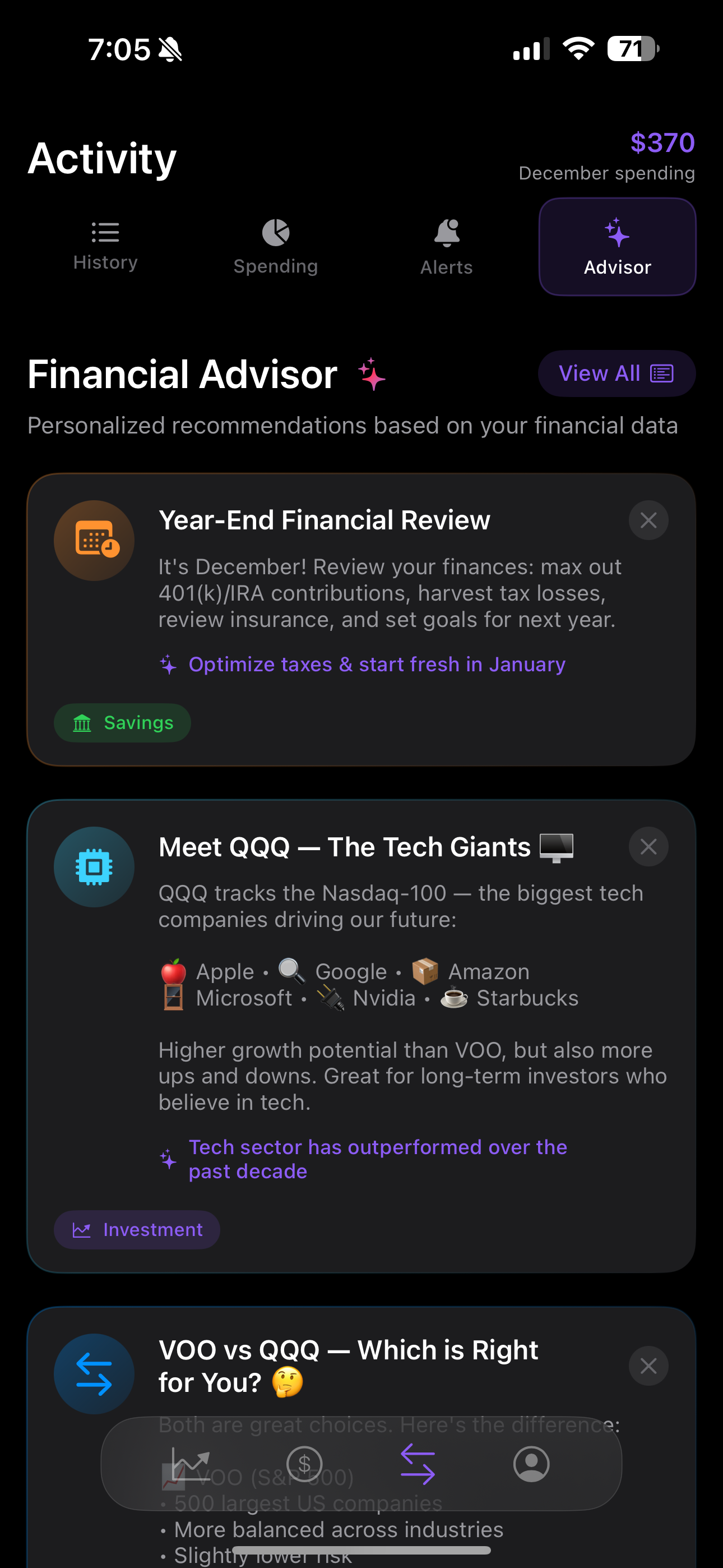Tap the swap arrows icon on VOO vs QQQ card
Viewport: 723px width, 1568px height.
pos(94,1374)
